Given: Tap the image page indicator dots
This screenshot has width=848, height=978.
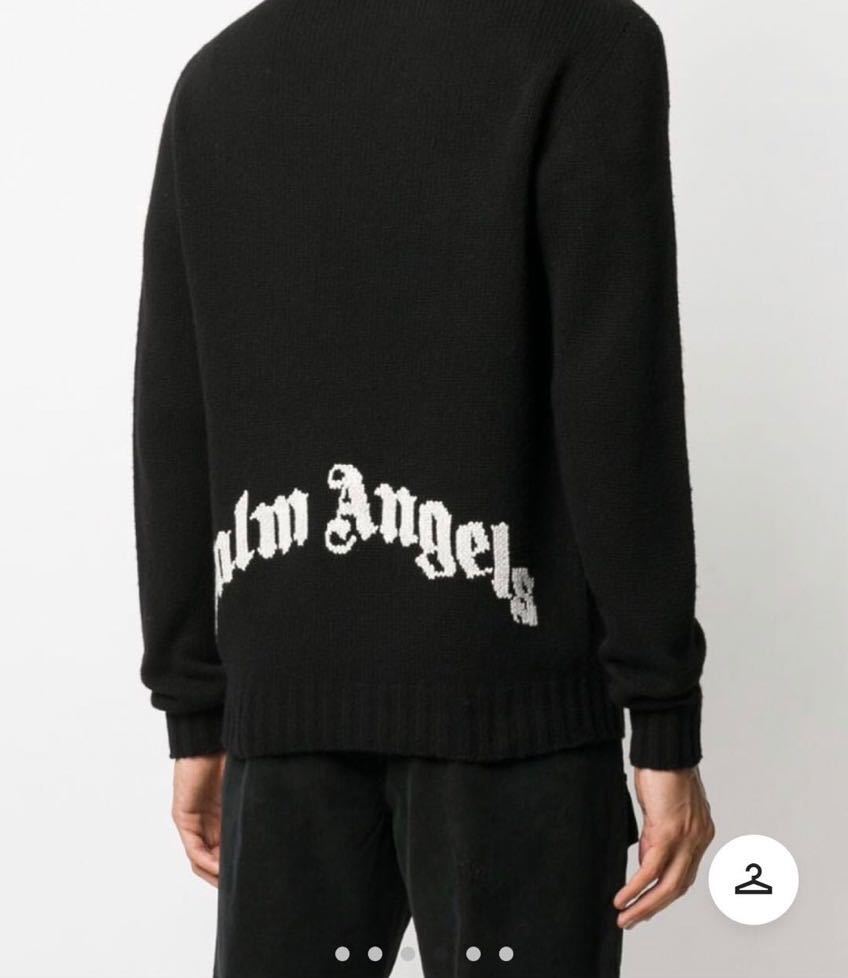Looking at the screenshot, I should pyautogui.click(x=424, y=953).
